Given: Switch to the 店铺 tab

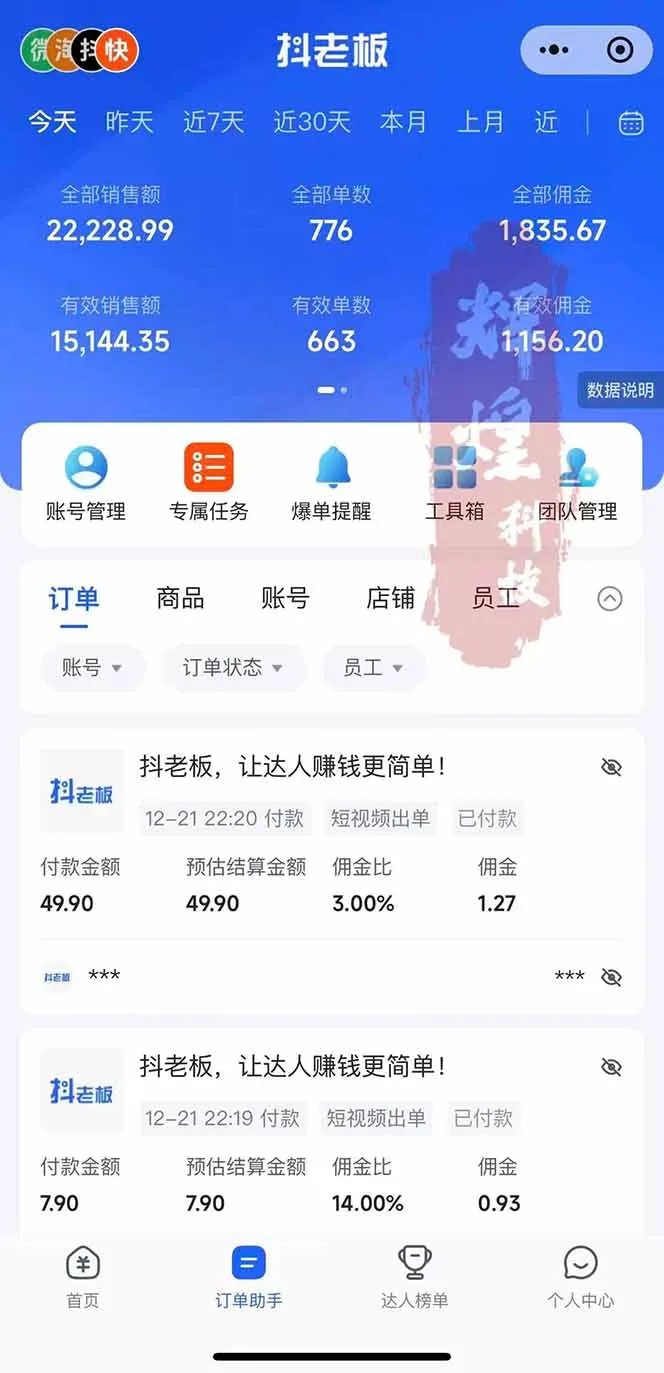Looking at the screenshot, I should coord(391,598).
